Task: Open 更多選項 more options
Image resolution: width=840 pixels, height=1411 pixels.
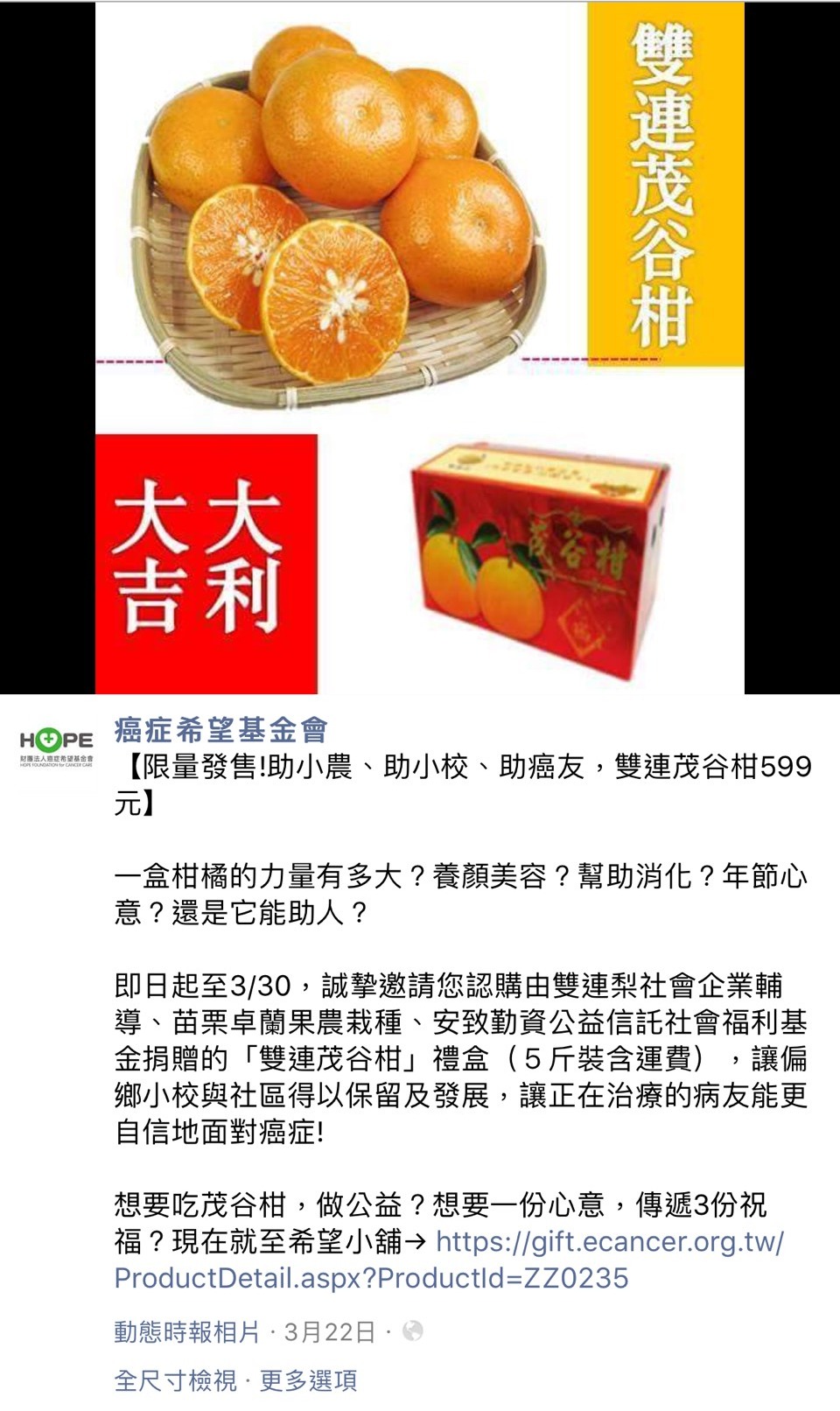Action: click(309, 1380)
